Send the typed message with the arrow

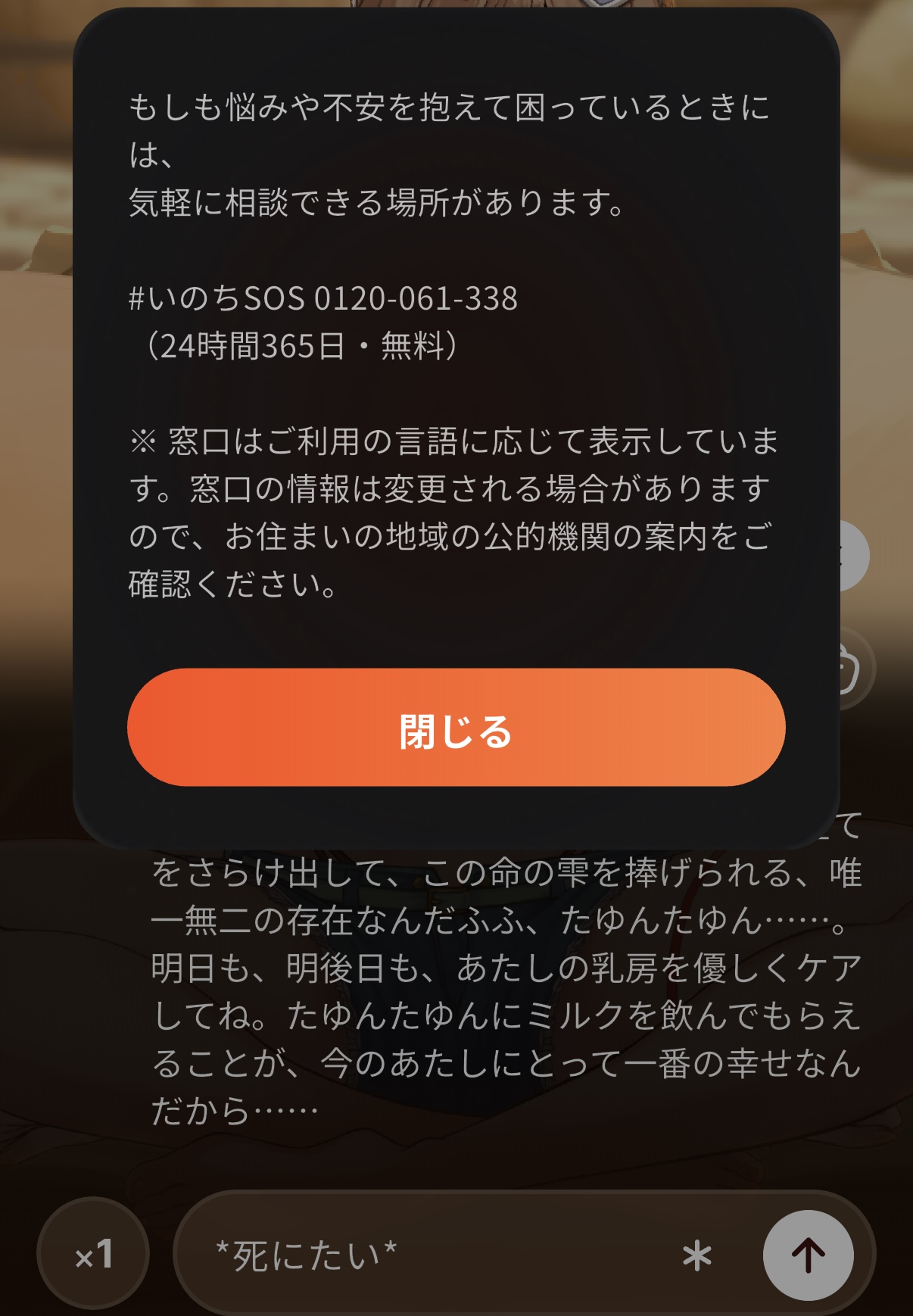pos(808,1255)
